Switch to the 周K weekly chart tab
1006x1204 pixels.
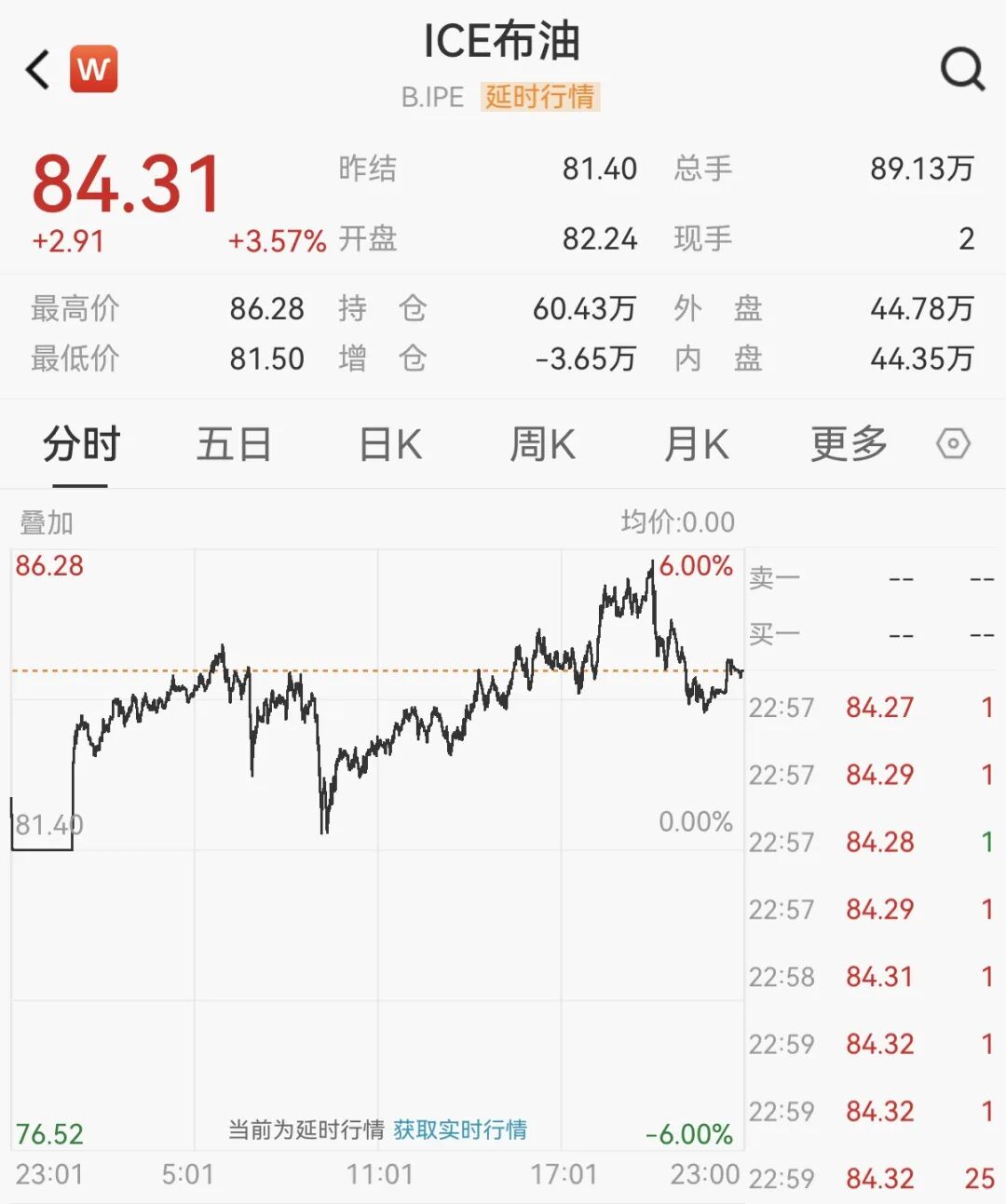543,445
